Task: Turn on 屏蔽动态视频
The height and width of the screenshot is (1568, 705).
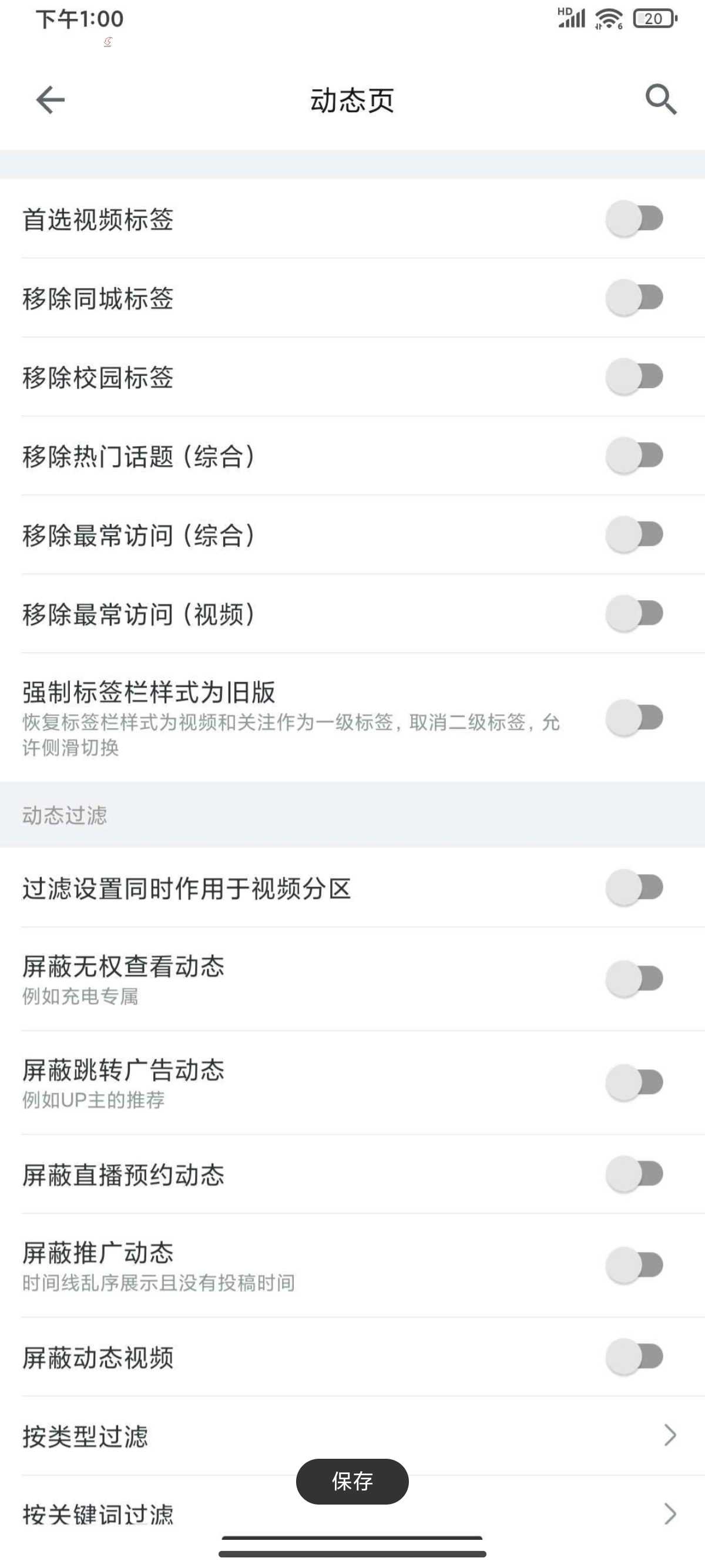Action: point(634,1356)
